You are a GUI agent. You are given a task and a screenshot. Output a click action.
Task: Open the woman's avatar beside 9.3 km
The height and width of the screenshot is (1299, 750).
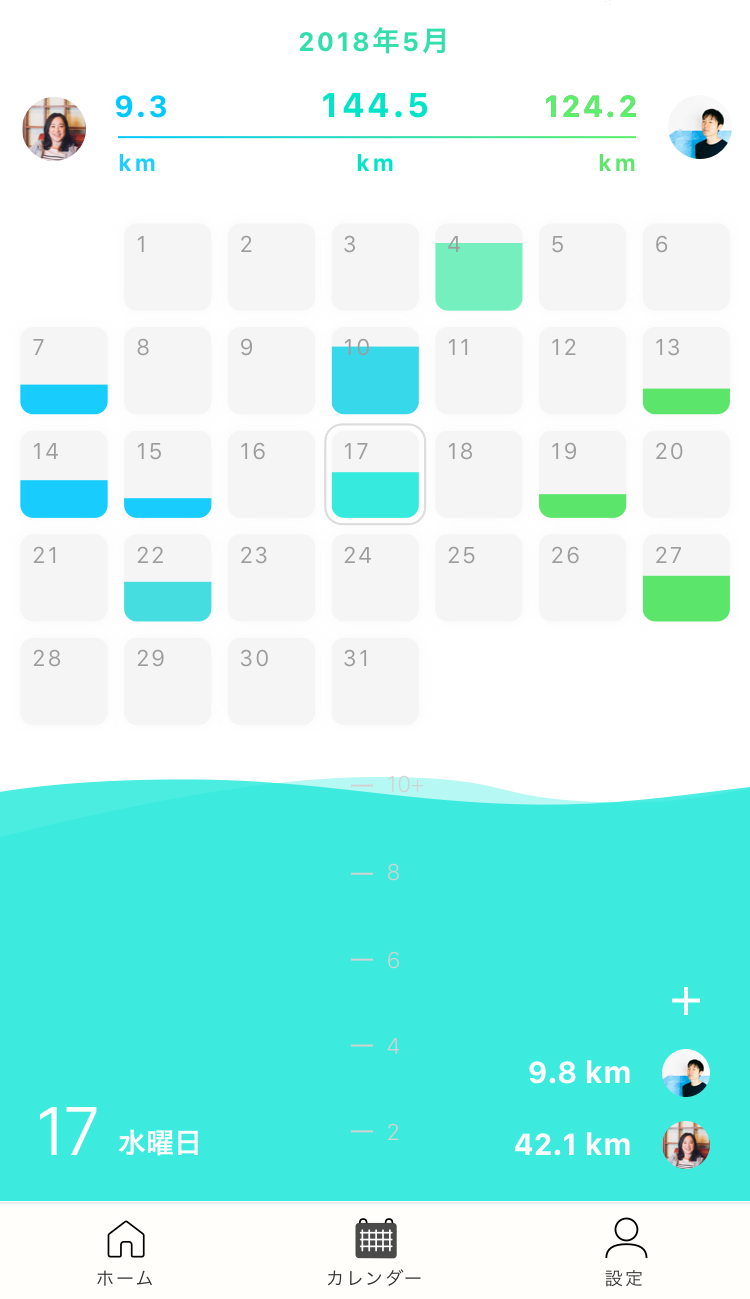pos(54,129)
